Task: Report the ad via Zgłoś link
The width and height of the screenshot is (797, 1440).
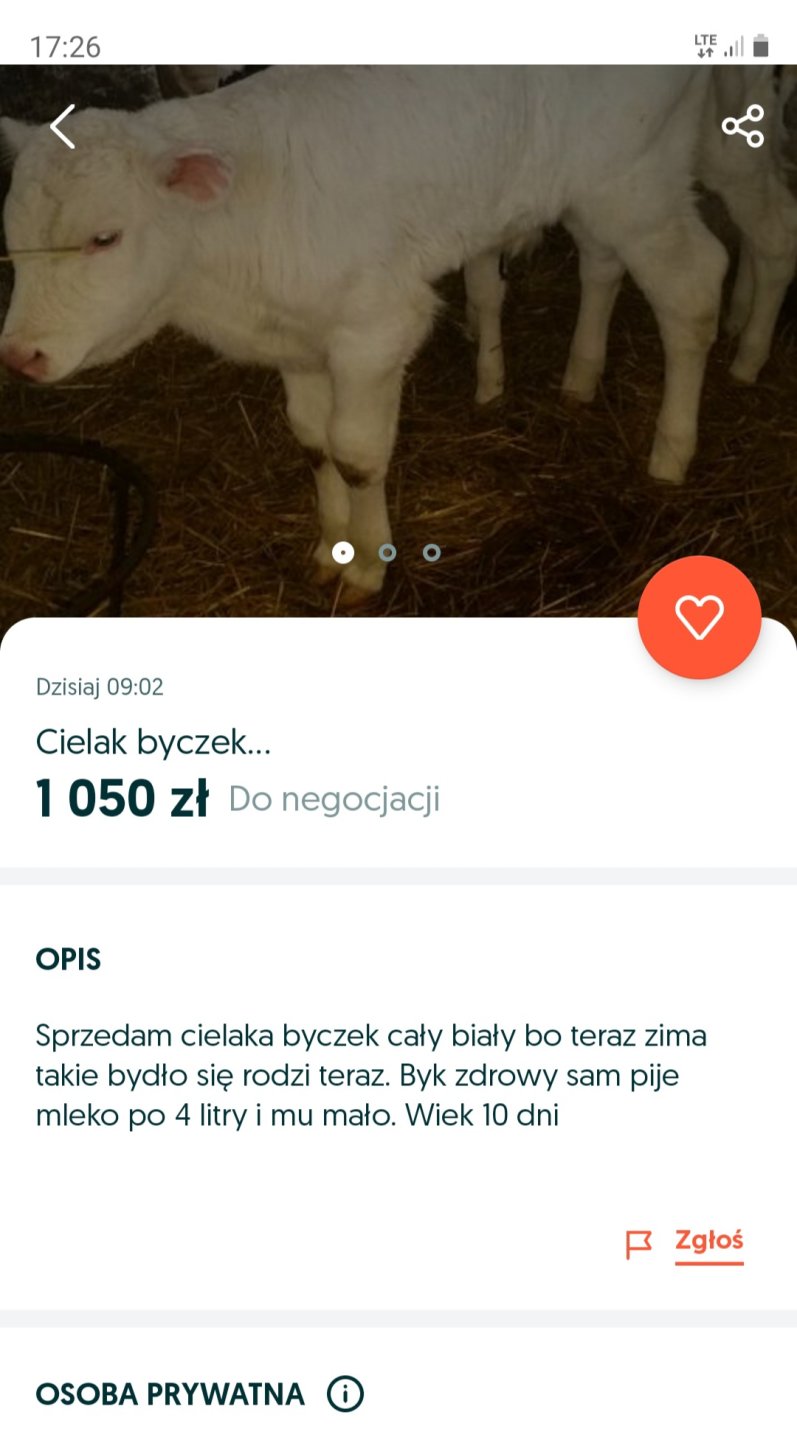Action: [x=708, y=1242]
